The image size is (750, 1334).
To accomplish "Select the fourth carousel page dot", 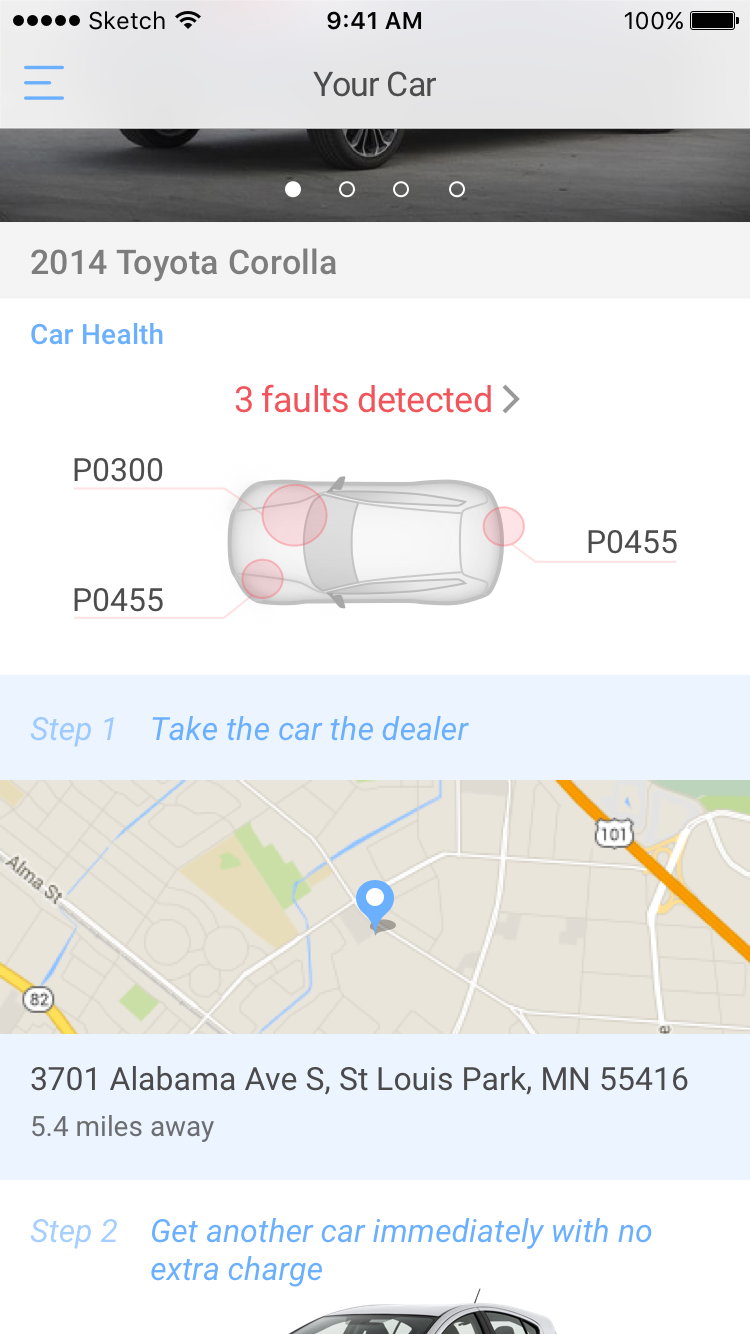I will (x=456, y=189).
